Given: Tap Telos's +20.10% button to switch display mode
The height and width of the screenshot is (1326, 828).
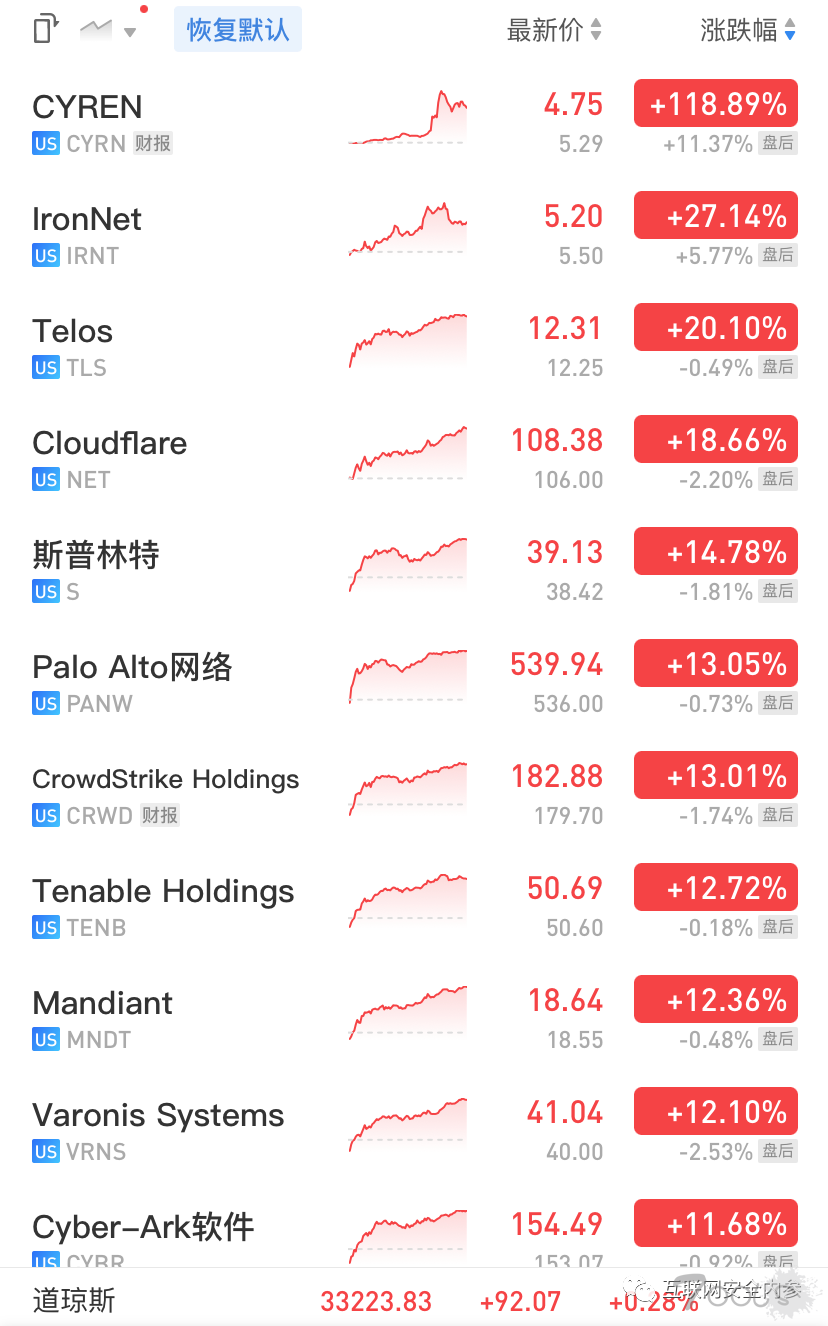Looking at the screenshot, I should (x=715, y=327).
